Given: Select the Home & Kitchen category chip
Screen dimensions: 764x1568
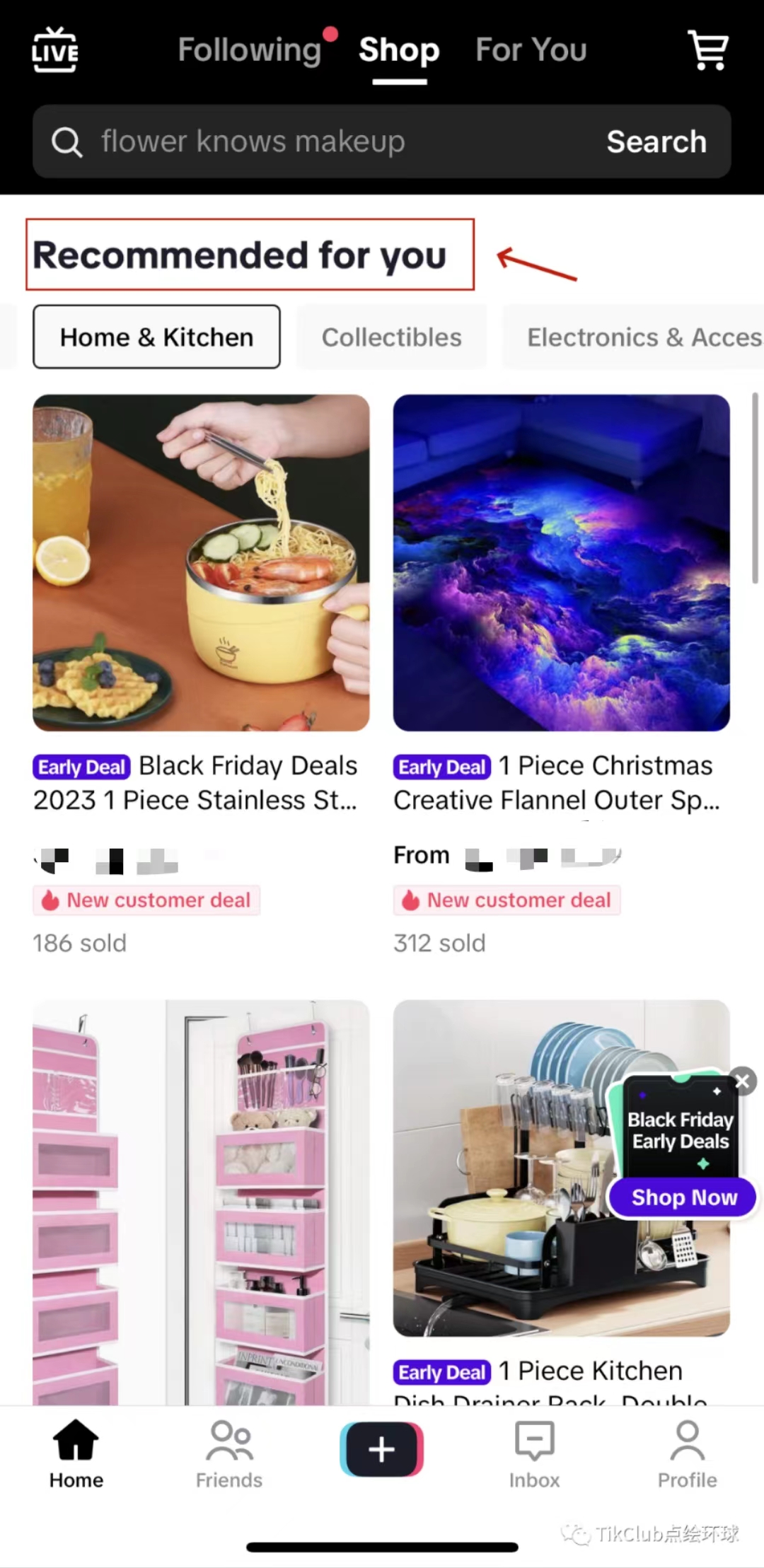Looking at the screenshot, I should click(156, 337).
